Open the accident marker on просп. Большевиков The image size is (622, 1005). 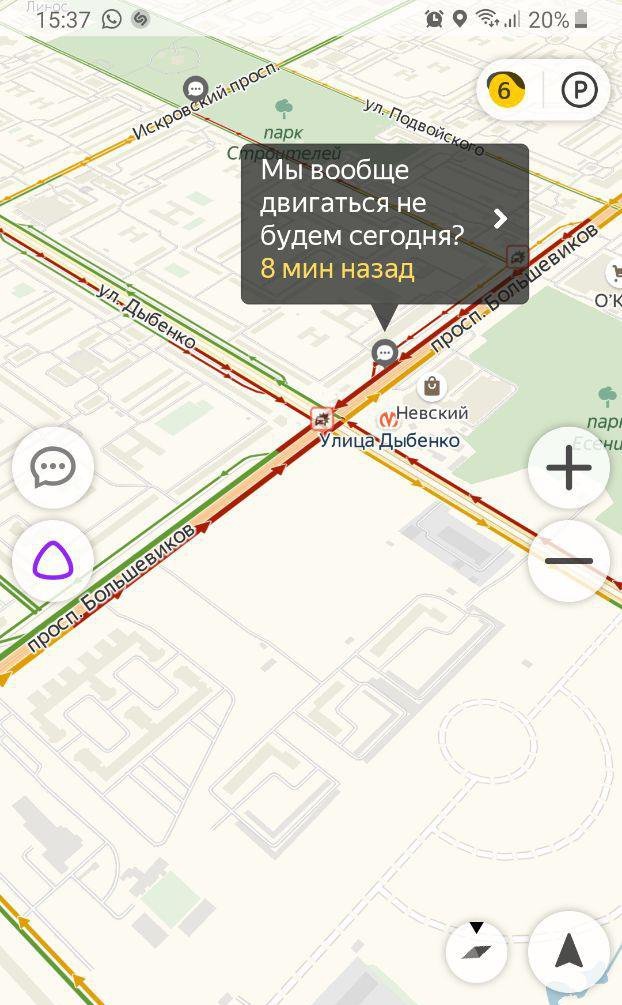pos(517,257)
